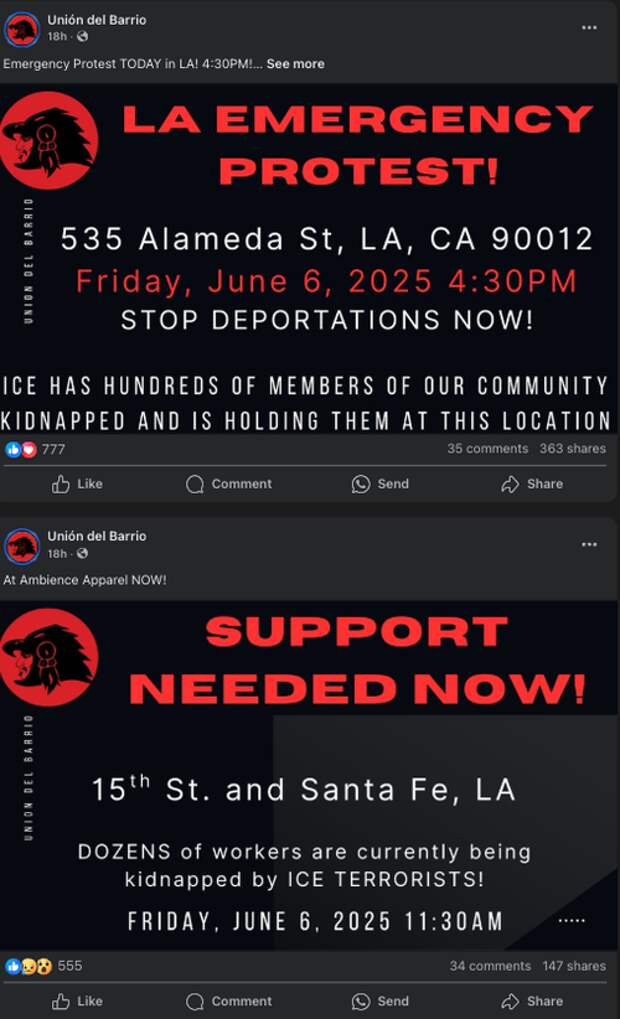Share the LA Emergency Protest post

coord(532,484)
